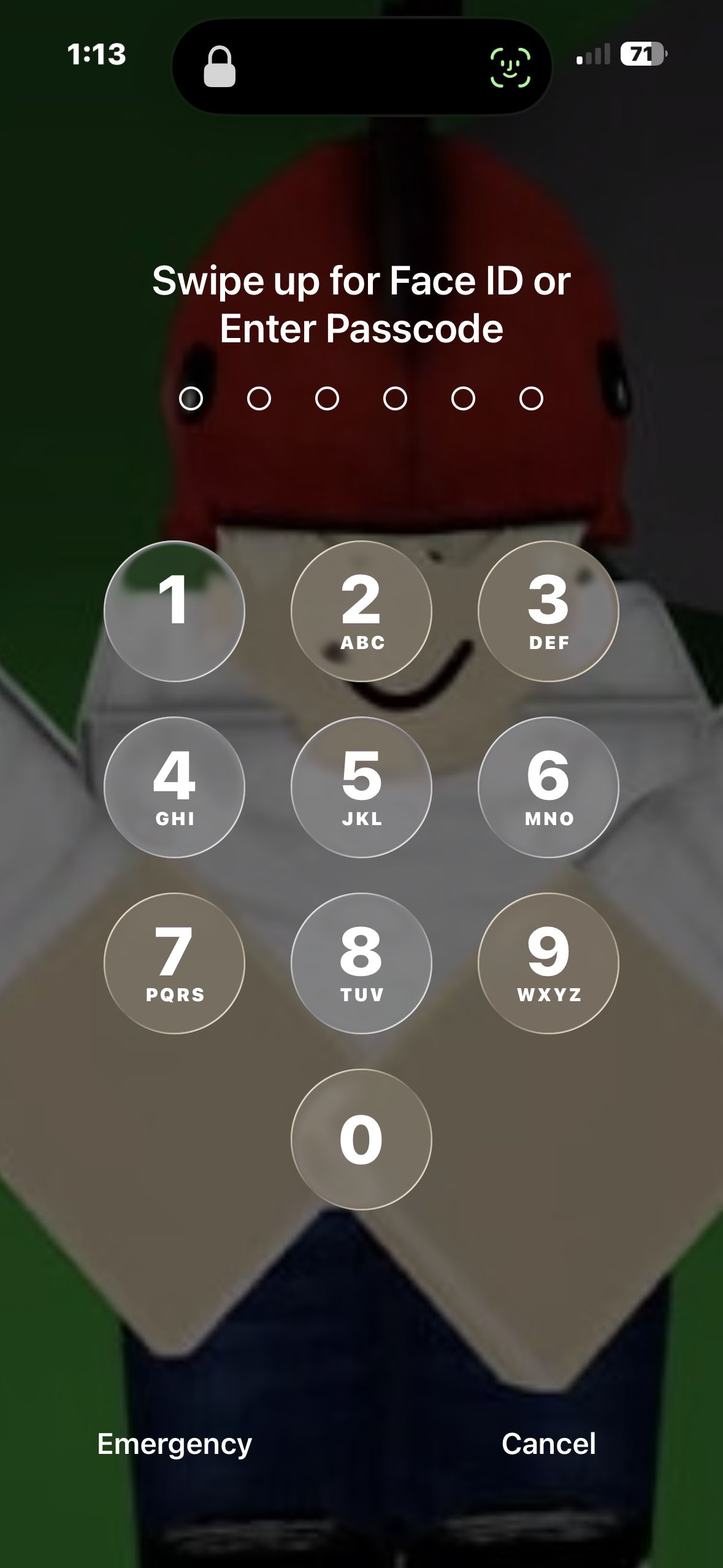The height and width of the screenshot is (1568, 723).
Task: Tap the digit 1 key
Action: (174, 611)
